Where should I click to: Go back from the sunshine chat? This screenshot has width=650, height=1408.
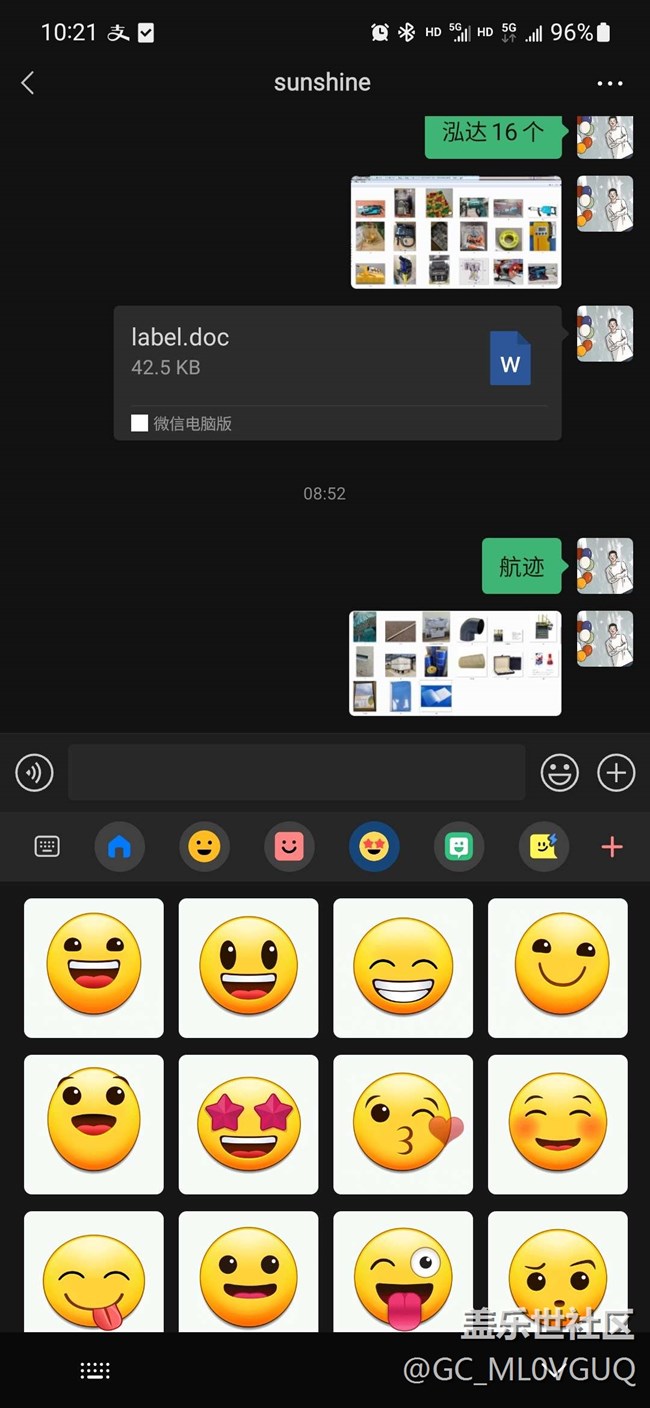pyautogui.click(x=28, y=83)
